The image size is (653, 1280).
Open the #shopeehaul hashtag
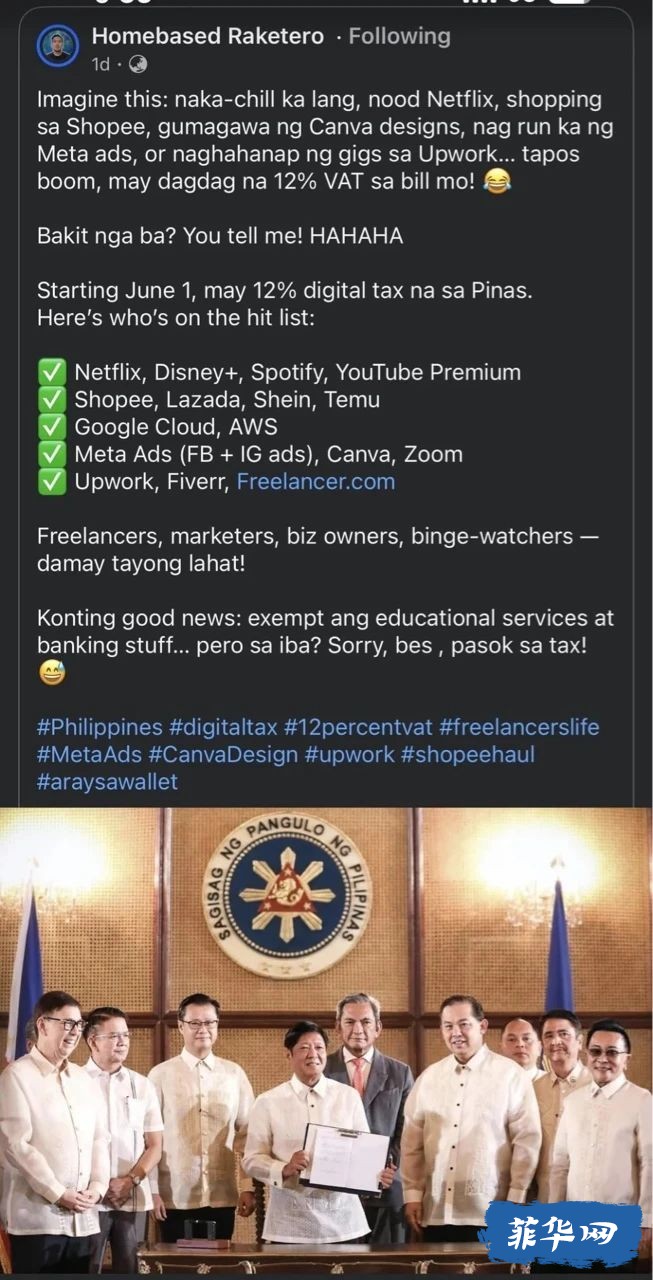coord(467,754)
